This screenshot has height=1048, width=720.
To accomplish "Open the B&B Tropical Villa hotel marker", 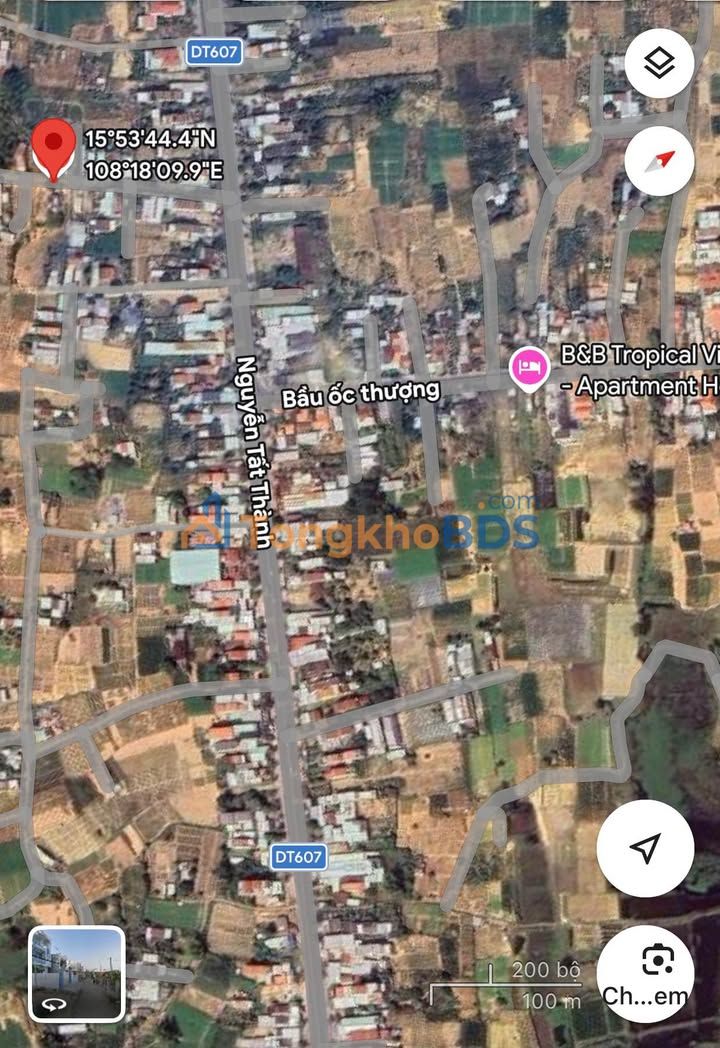I will pyautogui.click(x=529, y=367).
